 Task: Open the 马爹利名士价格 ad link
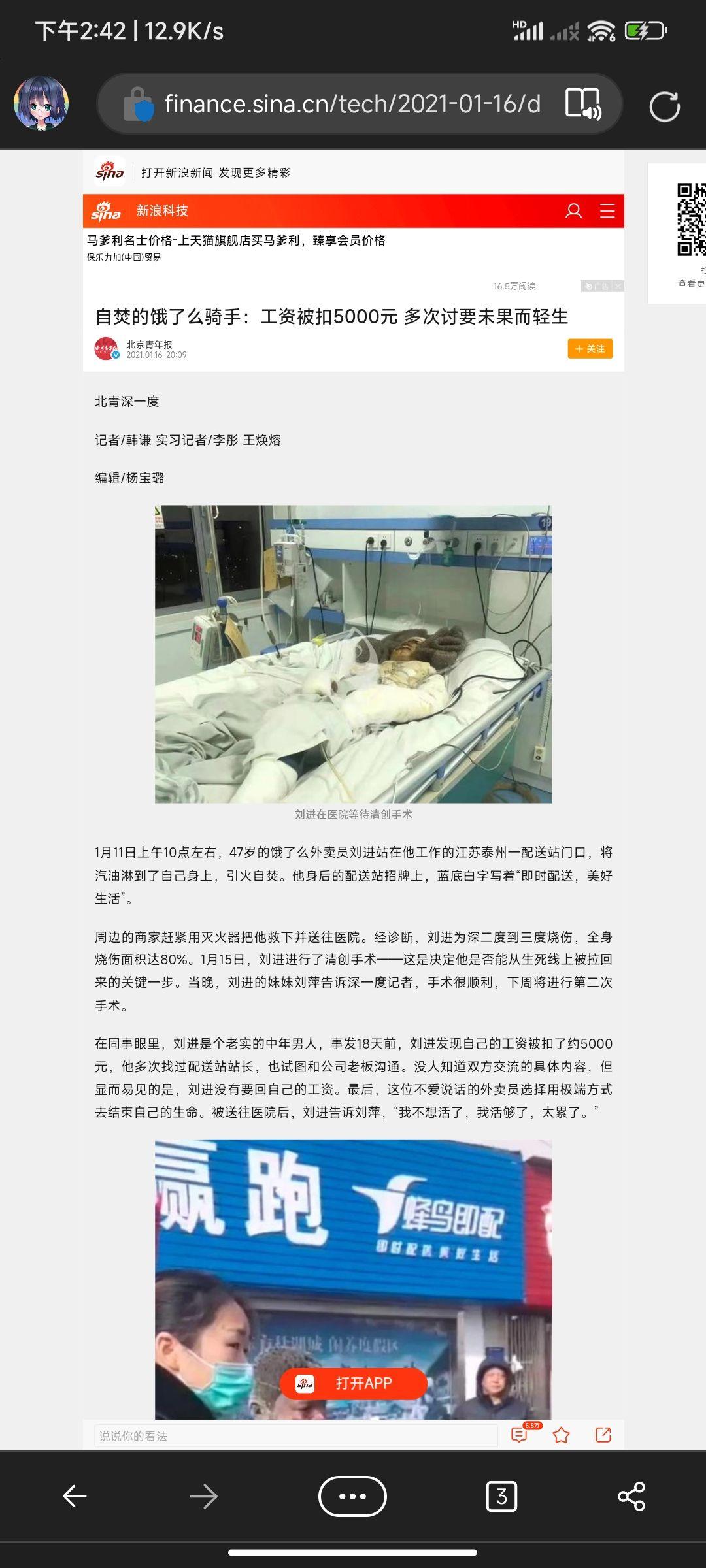[x=237, y=240]
